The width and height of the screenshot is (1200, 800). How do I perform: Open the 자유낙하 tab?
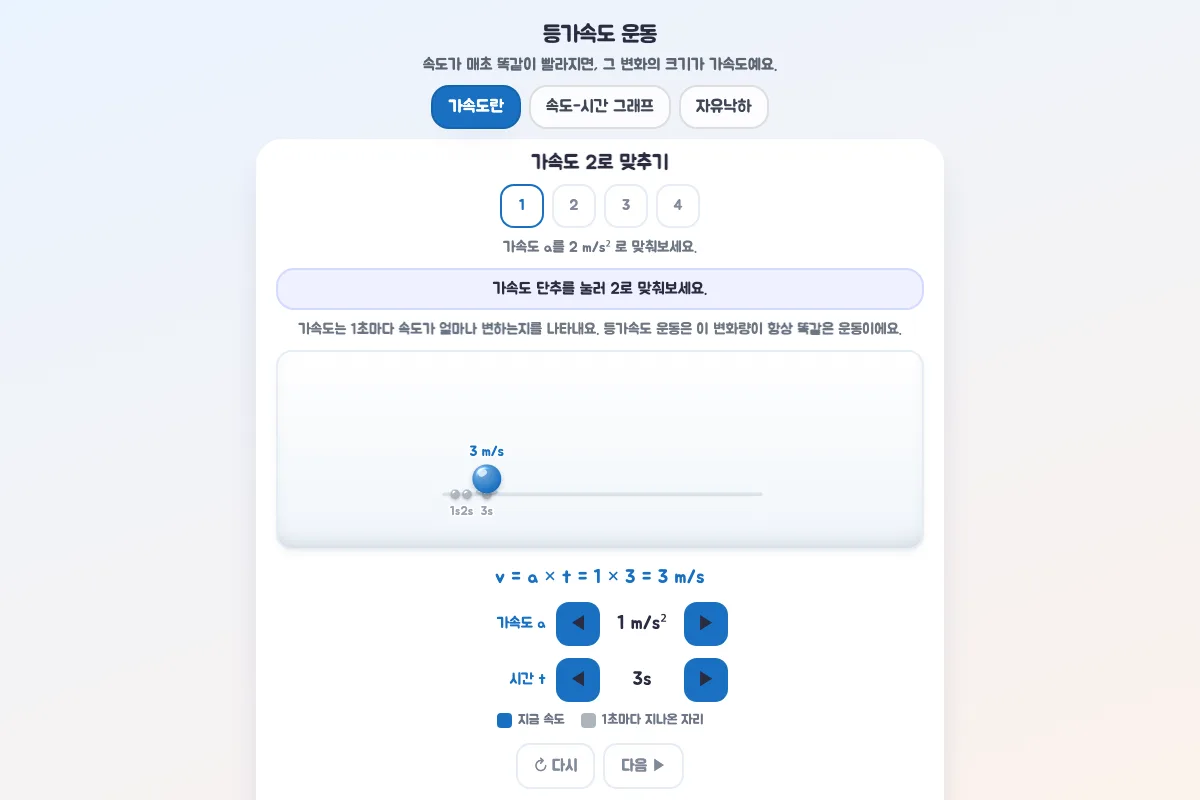tap(724, 107)
